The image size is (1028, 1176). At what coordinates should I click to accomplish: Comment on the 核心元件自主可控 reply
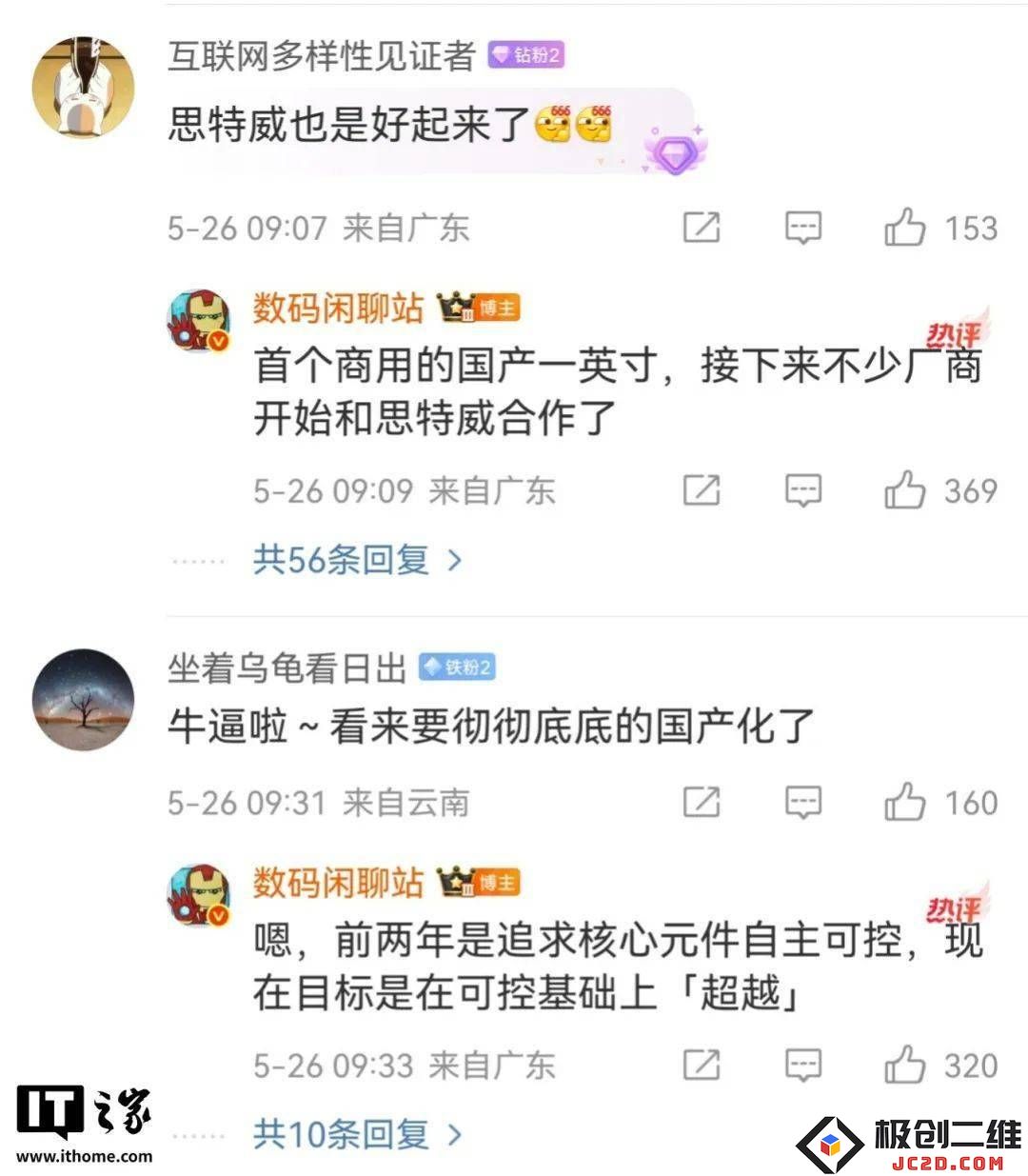pyautogui.click(x=802, y=1065)
